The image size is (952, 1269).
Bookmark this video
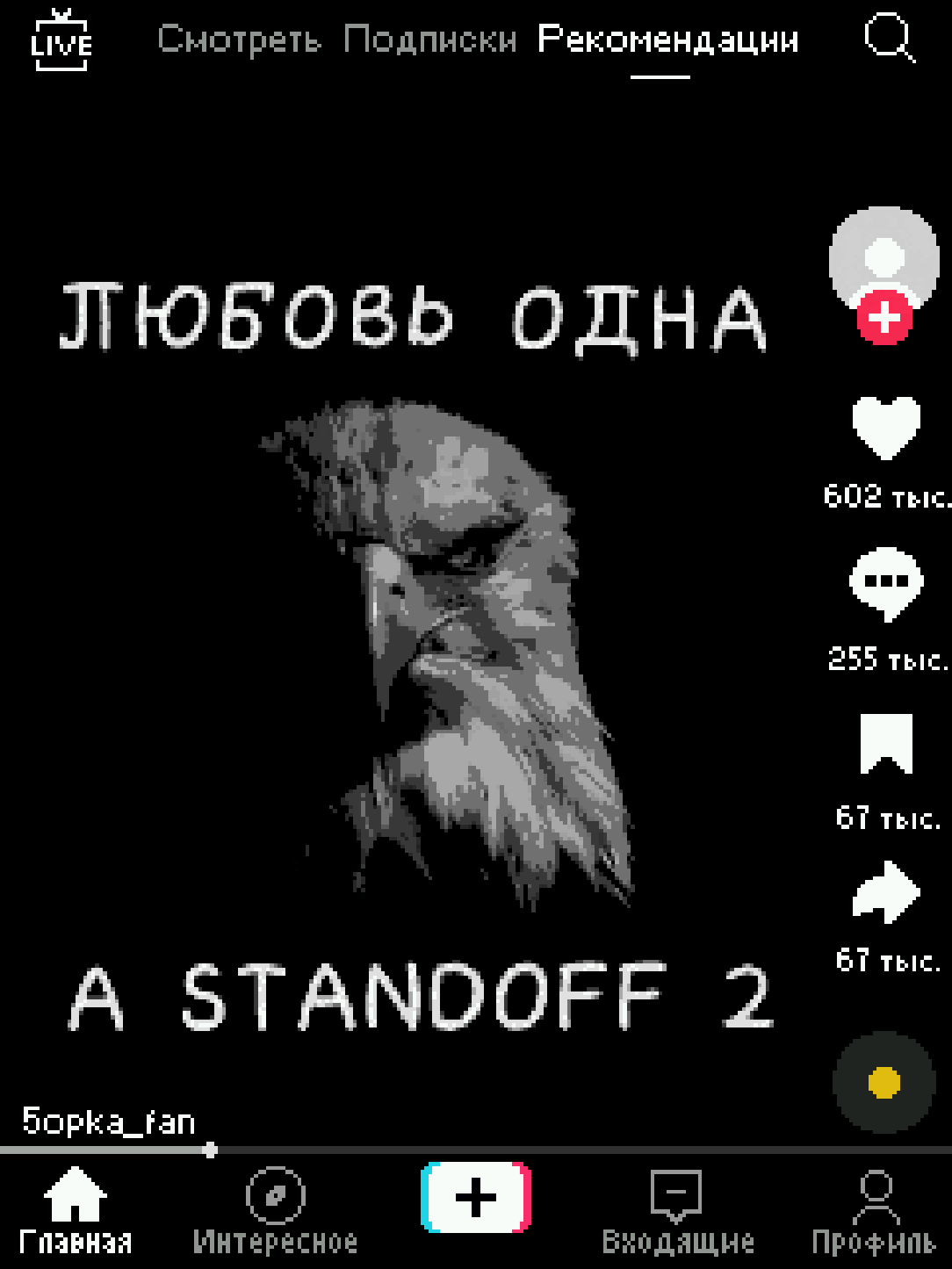tap(885, 743)
